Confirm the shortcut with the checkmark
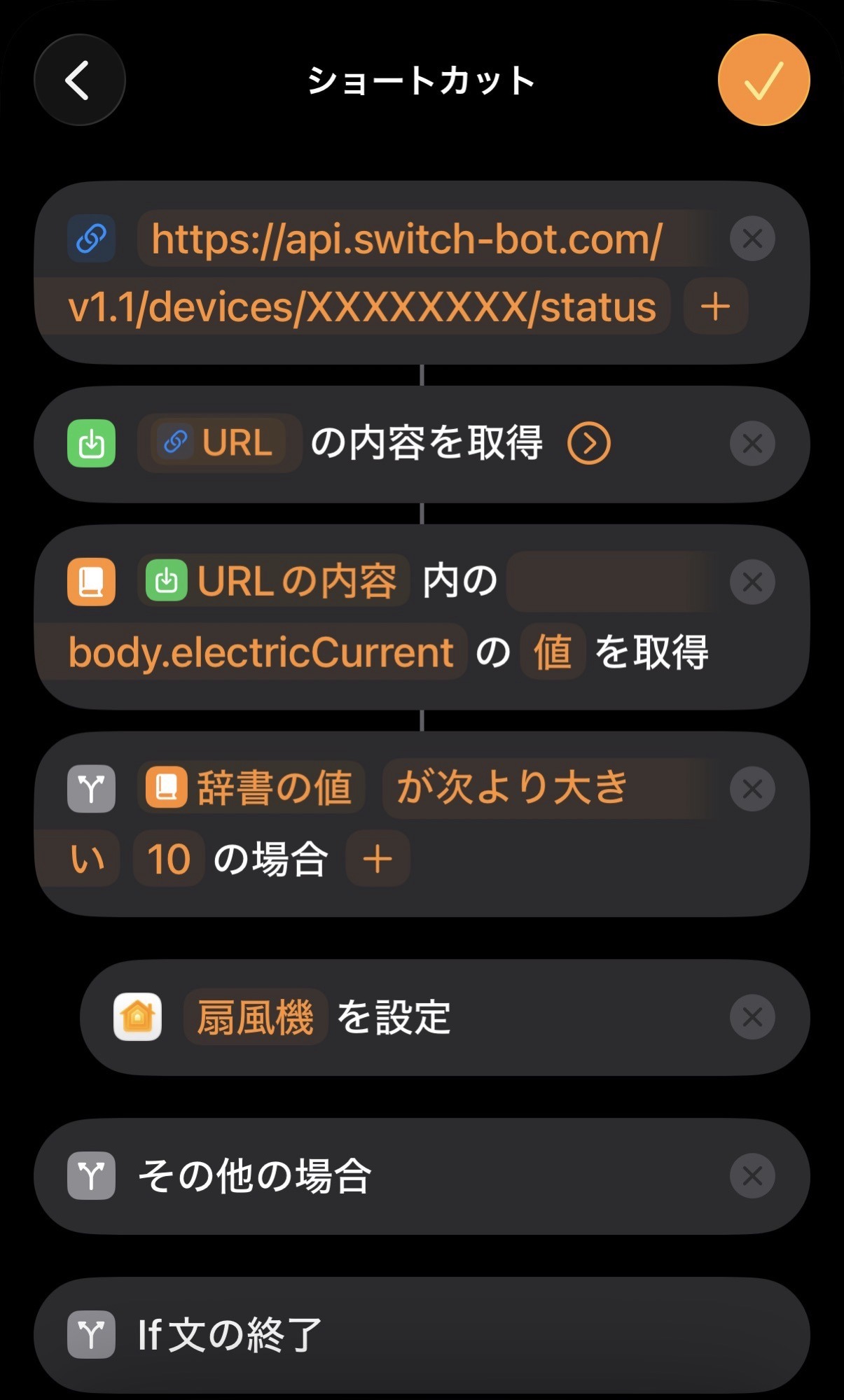 763,80
